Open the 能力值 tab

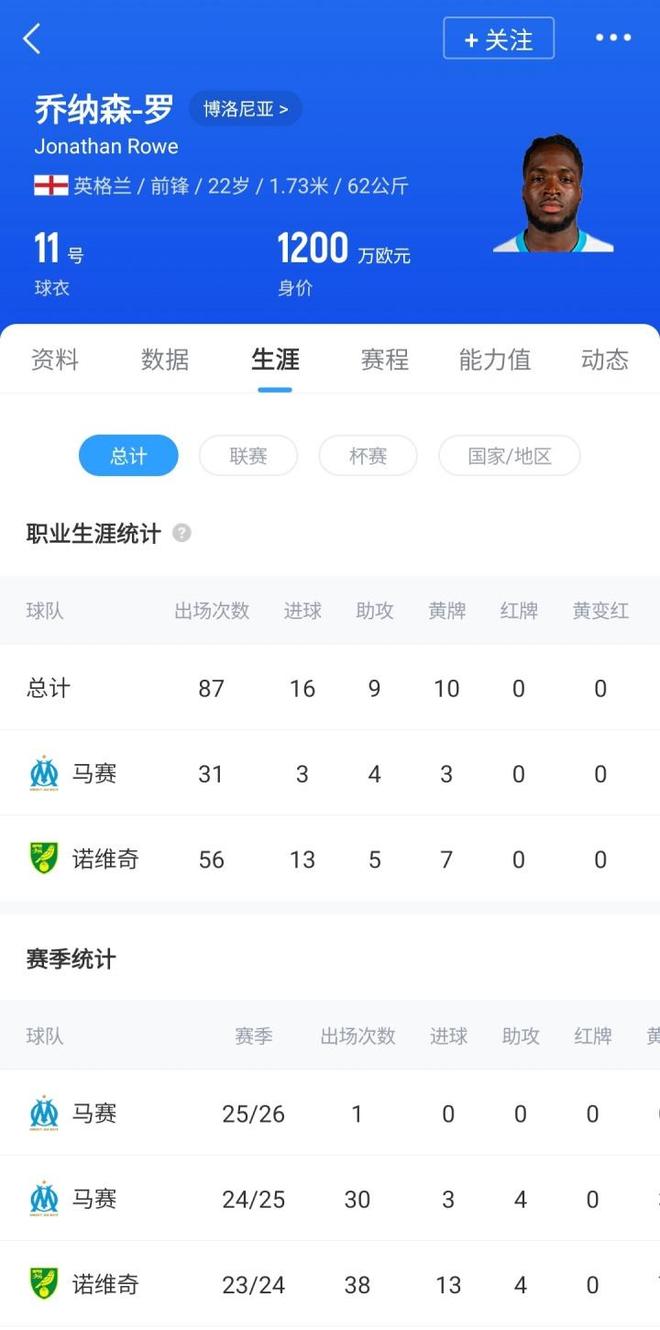pyautogui.click(x=495, y=360)
